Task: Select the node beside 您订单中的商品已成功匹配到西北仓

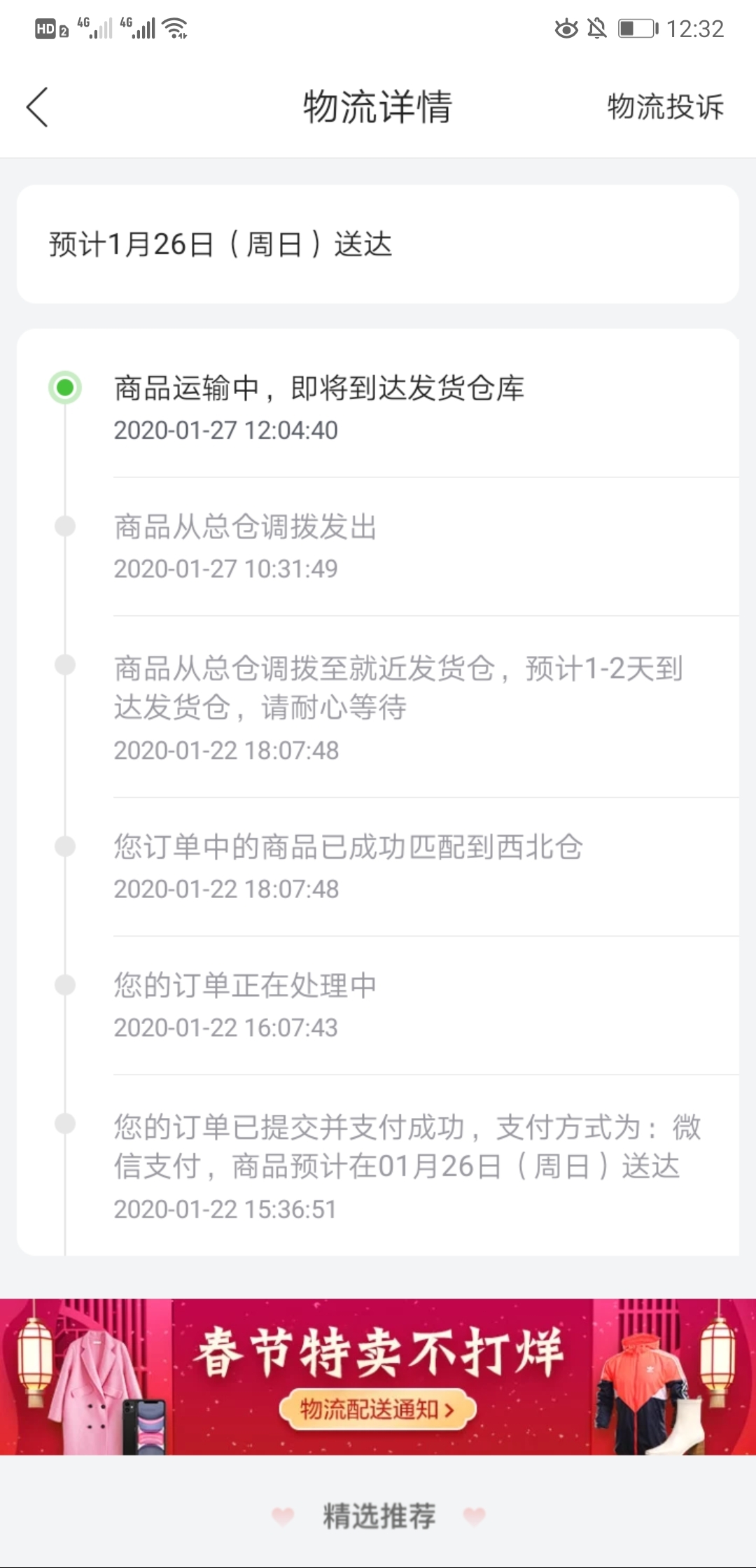Action: click(x=64, y=846)
